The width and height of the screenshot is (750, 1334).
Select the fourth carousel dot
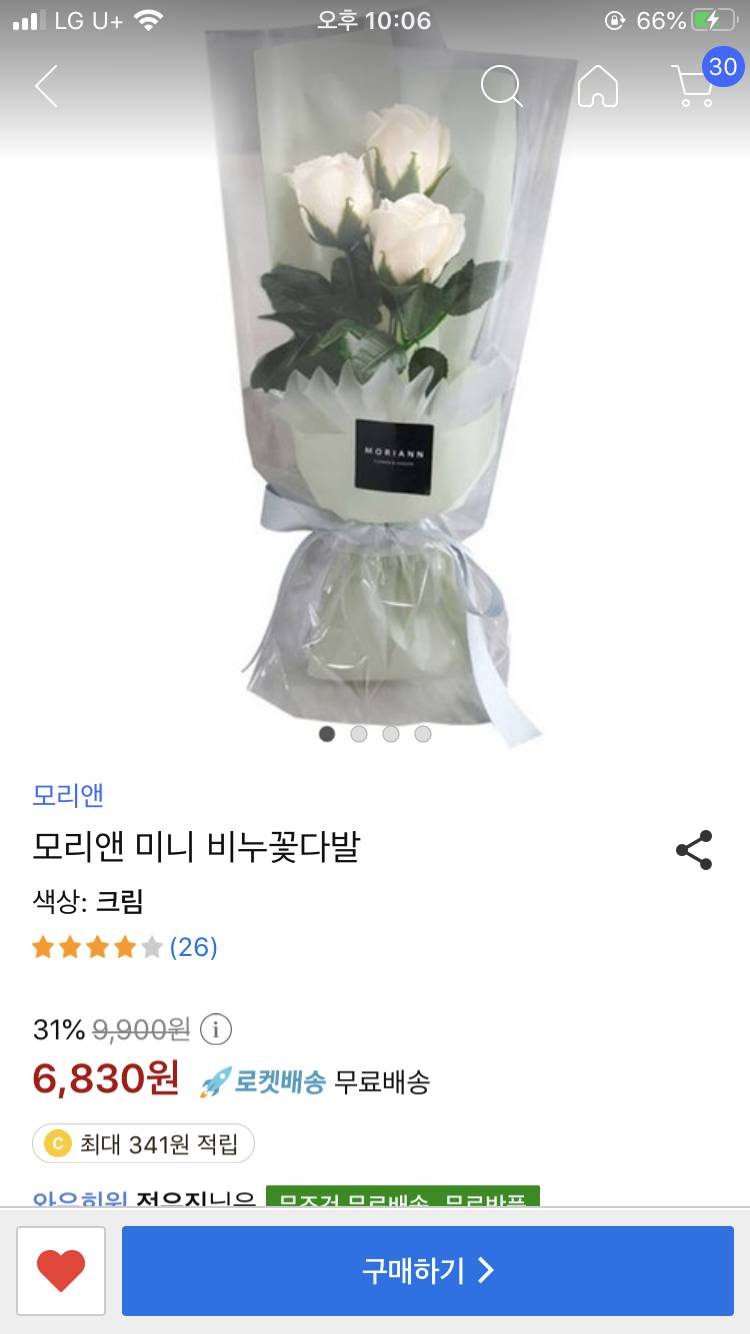(x=423, y=733)
